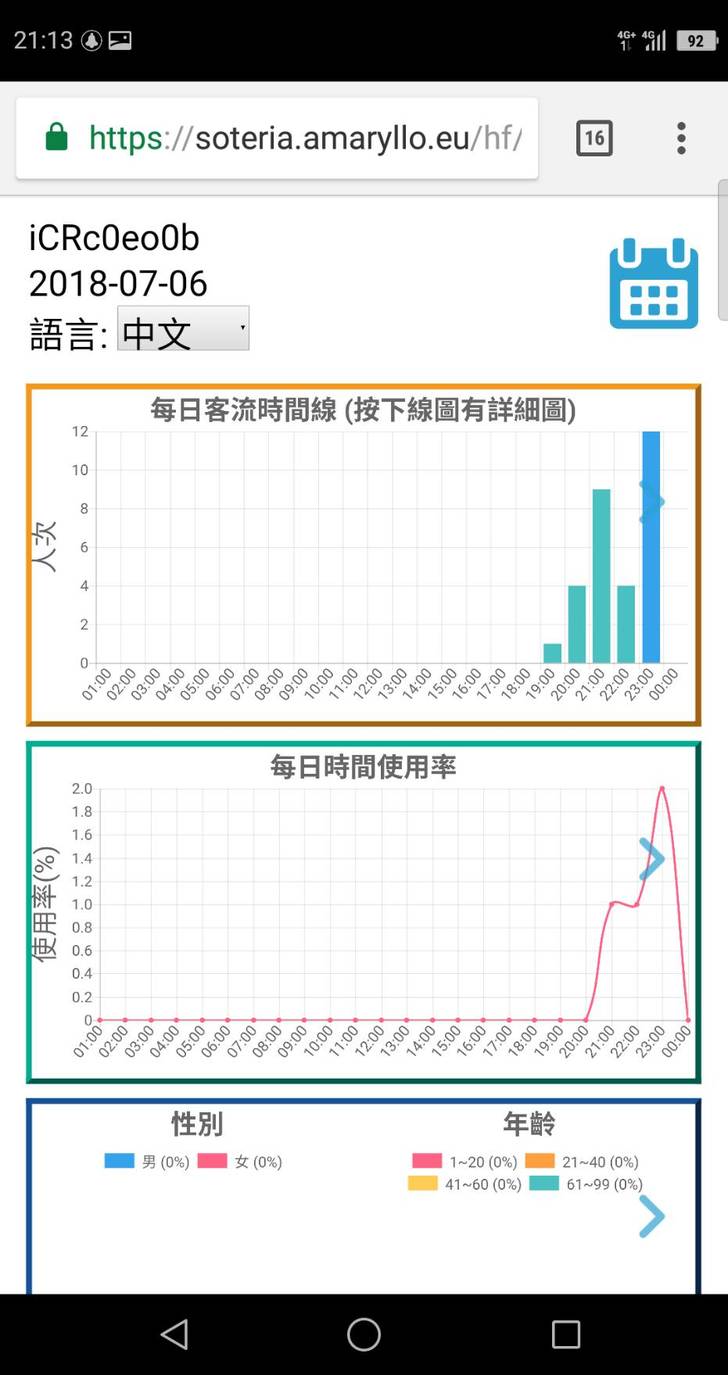Toggle the 男 legend item

point(146,1162)
